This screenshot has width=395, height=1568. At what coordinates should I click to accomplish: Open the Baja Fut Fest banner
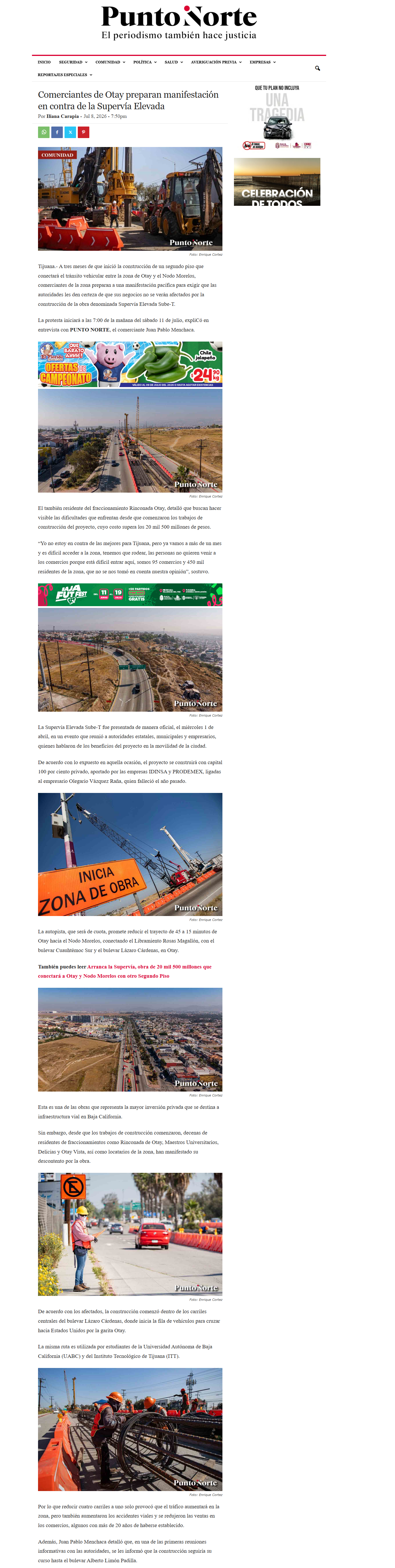pyautogui.click(x=130, y=595)
